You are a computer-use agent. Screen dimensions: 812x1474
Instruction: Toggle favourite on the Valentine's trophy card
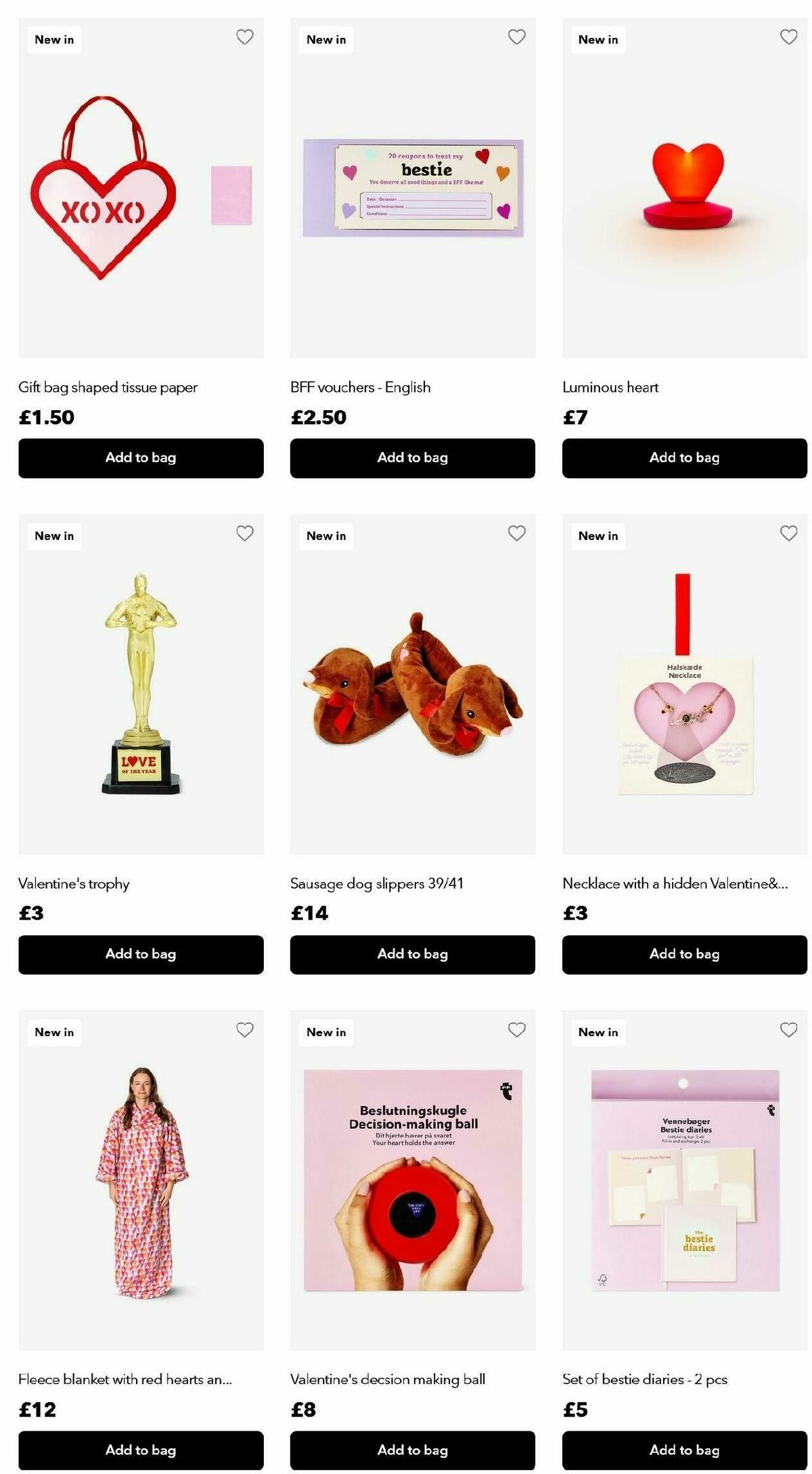[245, 534]
